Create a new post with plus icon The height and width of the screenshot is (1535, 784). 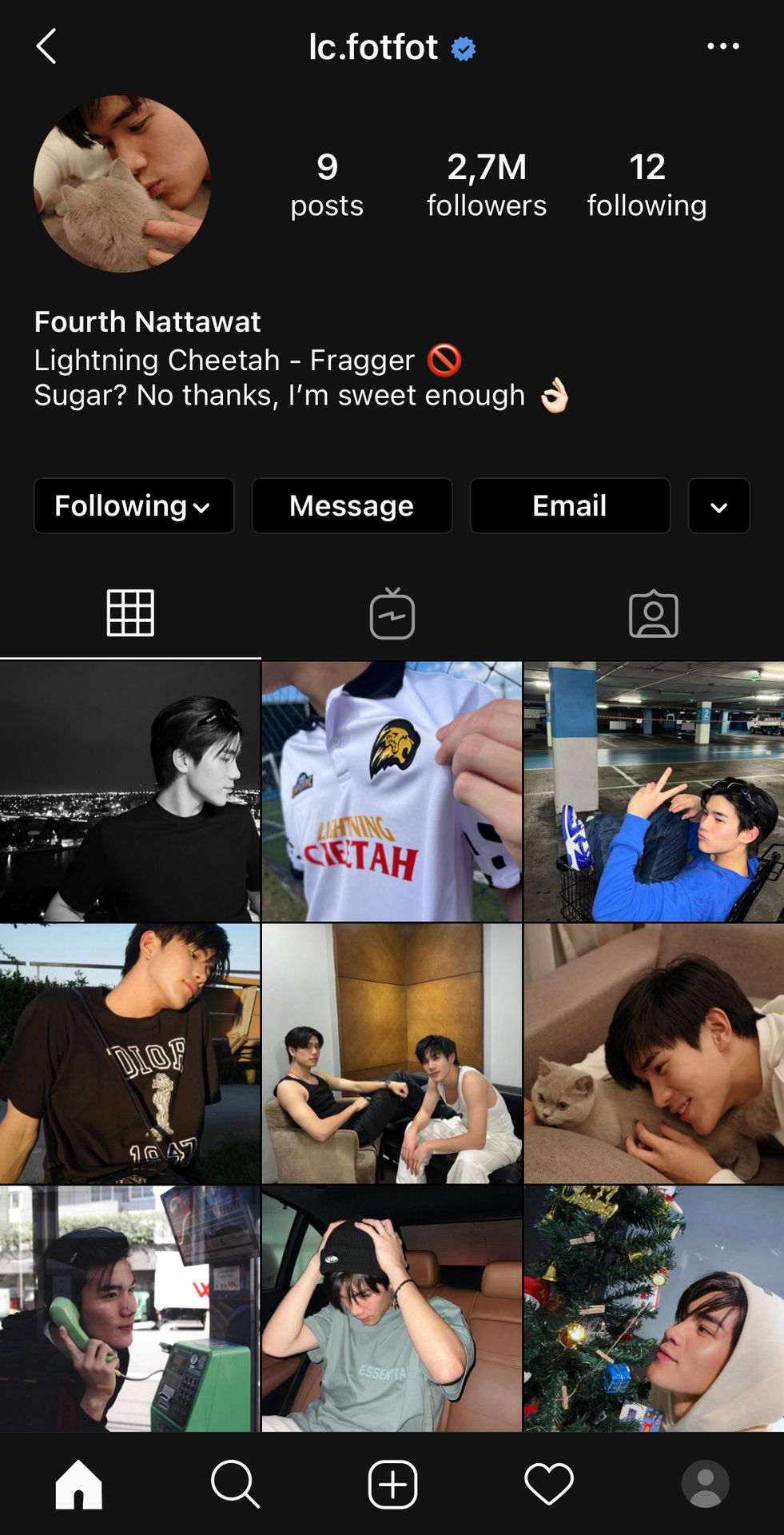pyautogui.click(x=392, y=1484)
